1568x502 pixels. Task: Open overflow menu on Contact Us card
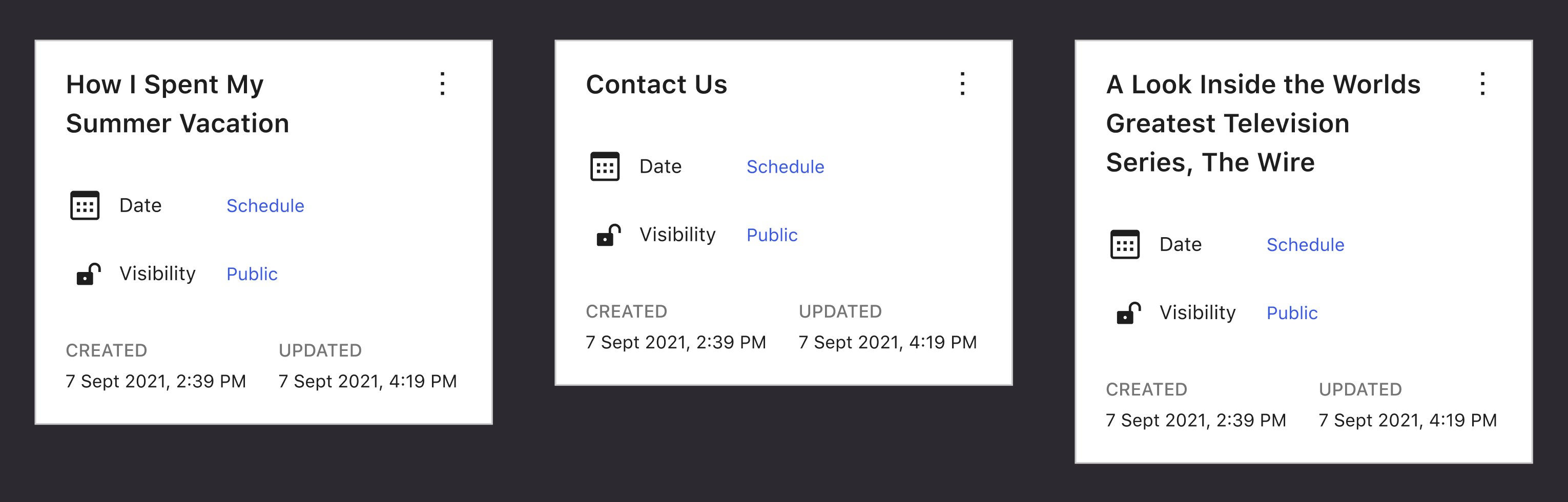962,84
